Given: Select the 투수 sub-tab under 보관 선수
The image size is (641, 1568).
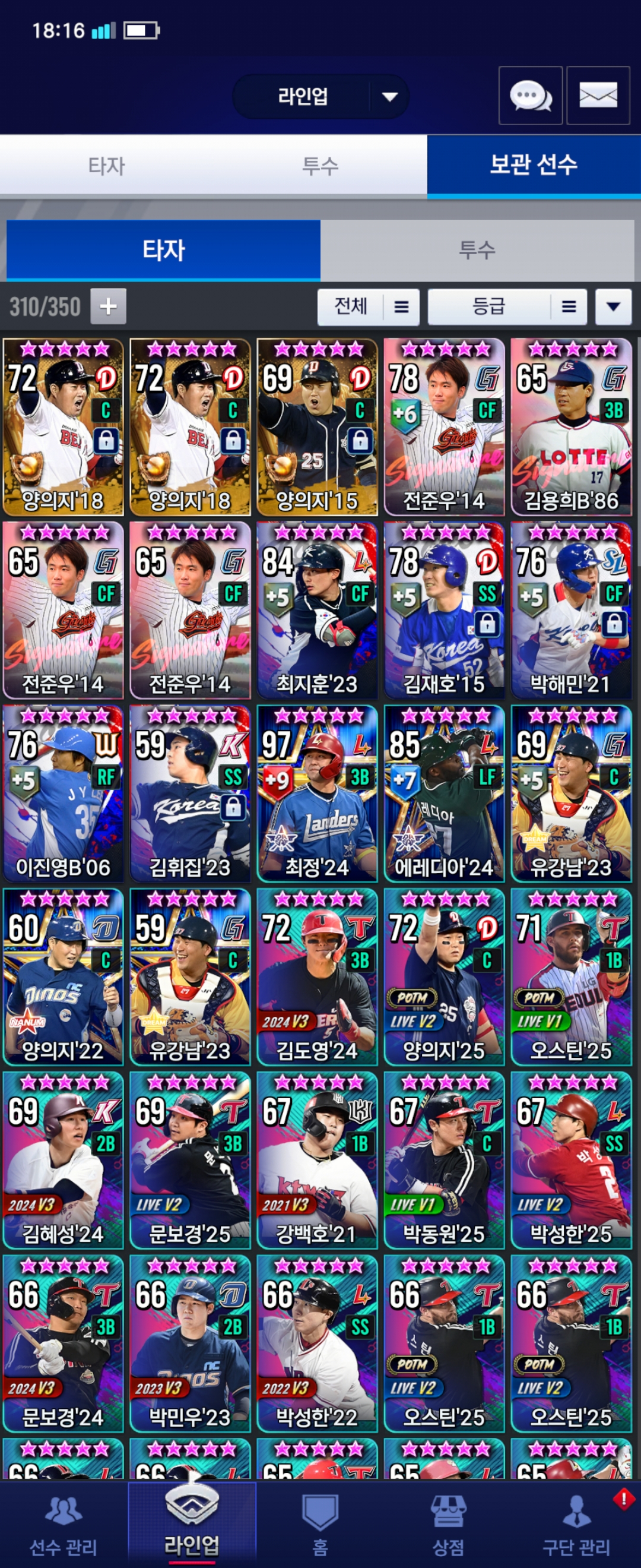Looking at the screenshot, I should click(x=477, y=249).
